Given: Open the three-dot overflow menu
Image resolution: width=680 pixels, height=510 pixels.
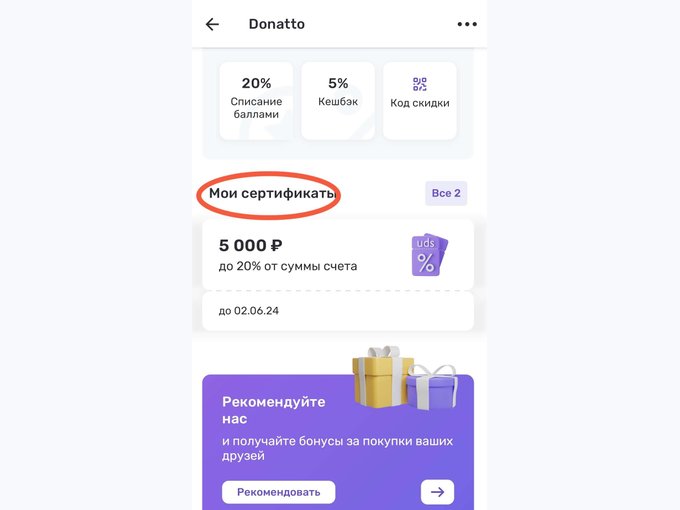Looking at the screenshot, I should [466, 24].
